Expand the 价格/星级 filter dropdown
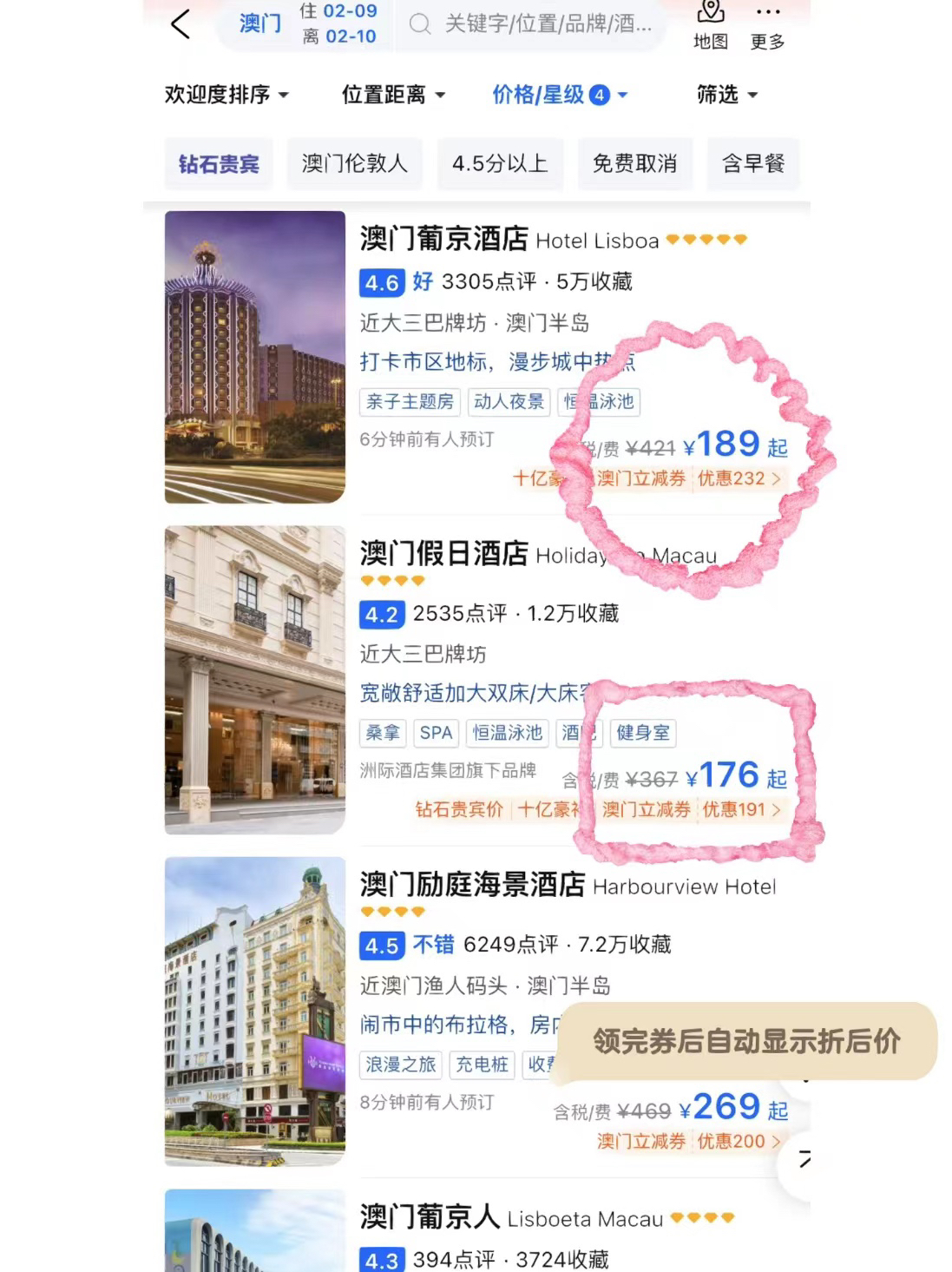Image resolution: width=952 pixels, height=1272 pixels. click(x=559, y=94)
